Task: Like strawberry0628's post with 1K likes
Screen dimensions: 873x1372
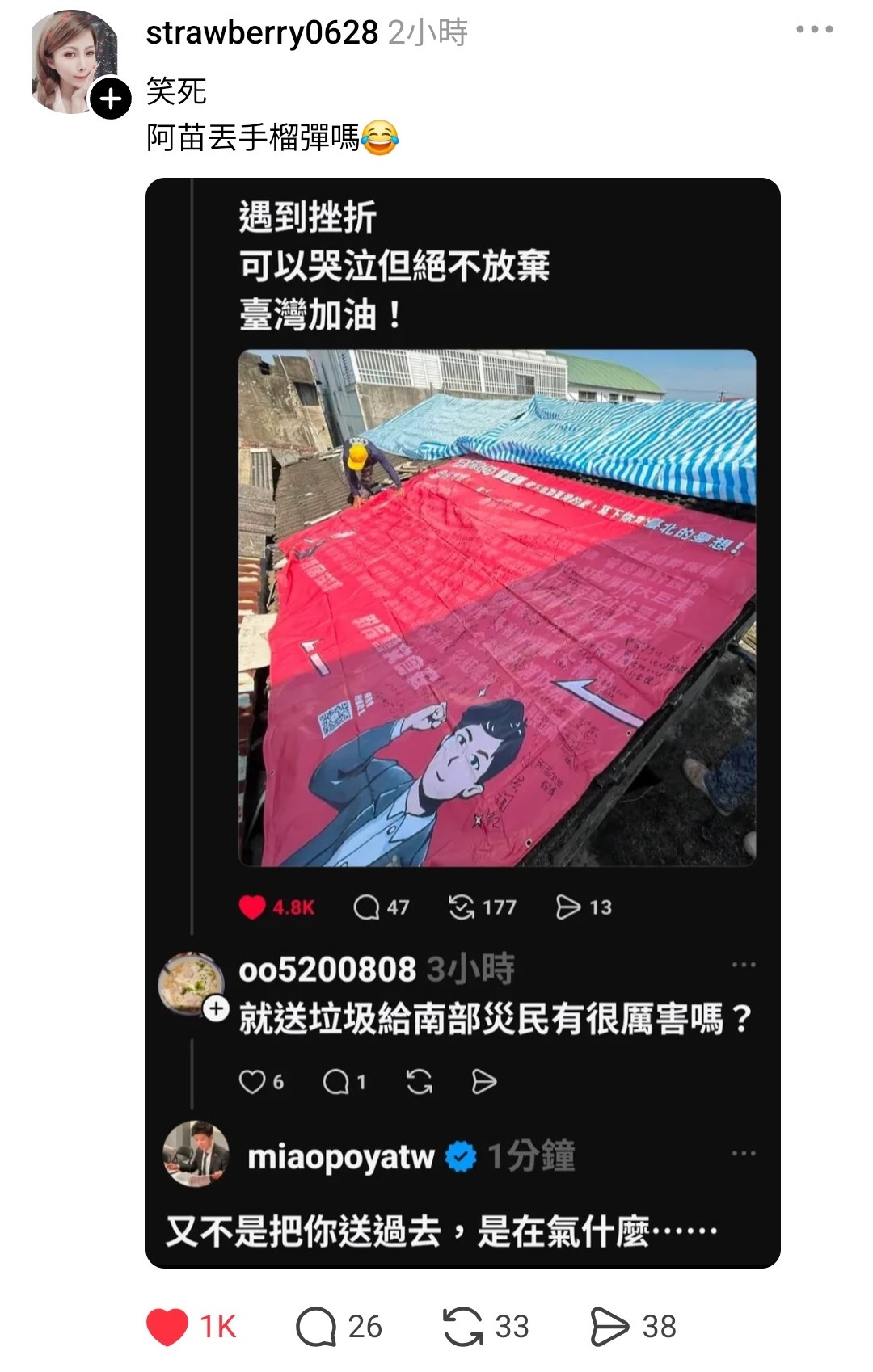Action: [x=168, y=1327]
